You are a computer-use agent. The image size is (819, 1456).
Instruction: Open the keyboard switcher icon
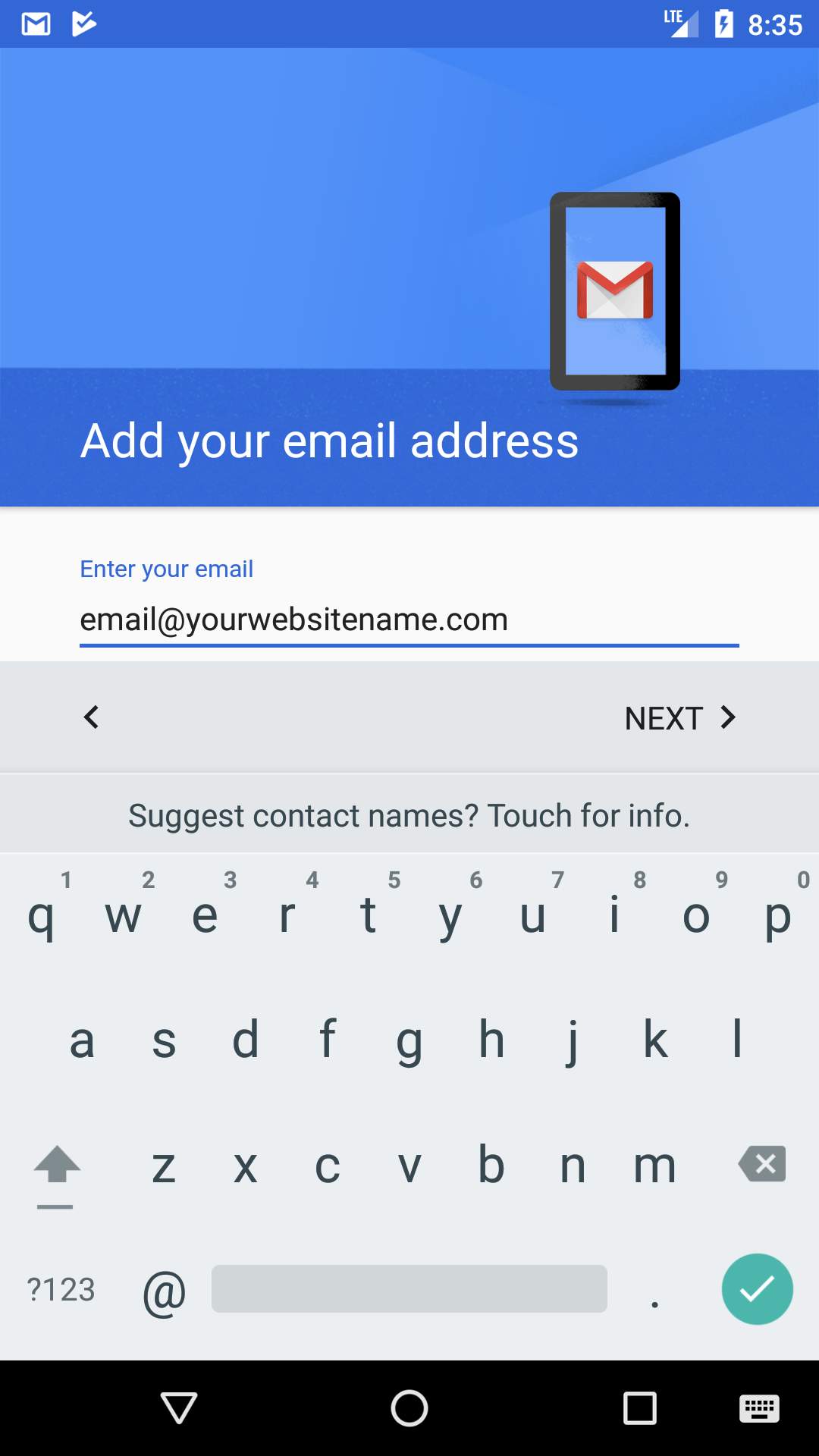[x=759, y=1409]
